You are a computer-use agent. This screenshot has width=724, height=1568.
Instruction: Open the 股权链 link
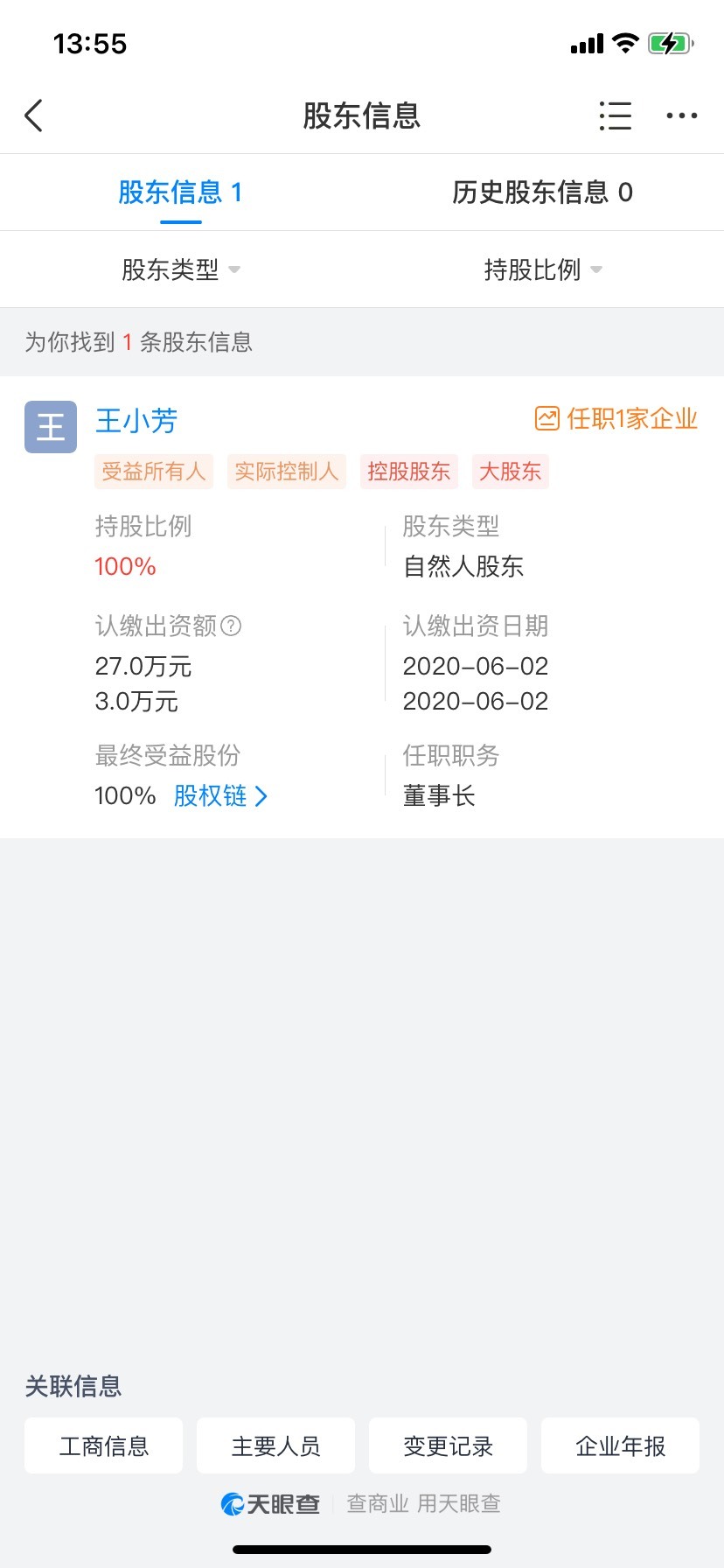coord(221,795)
